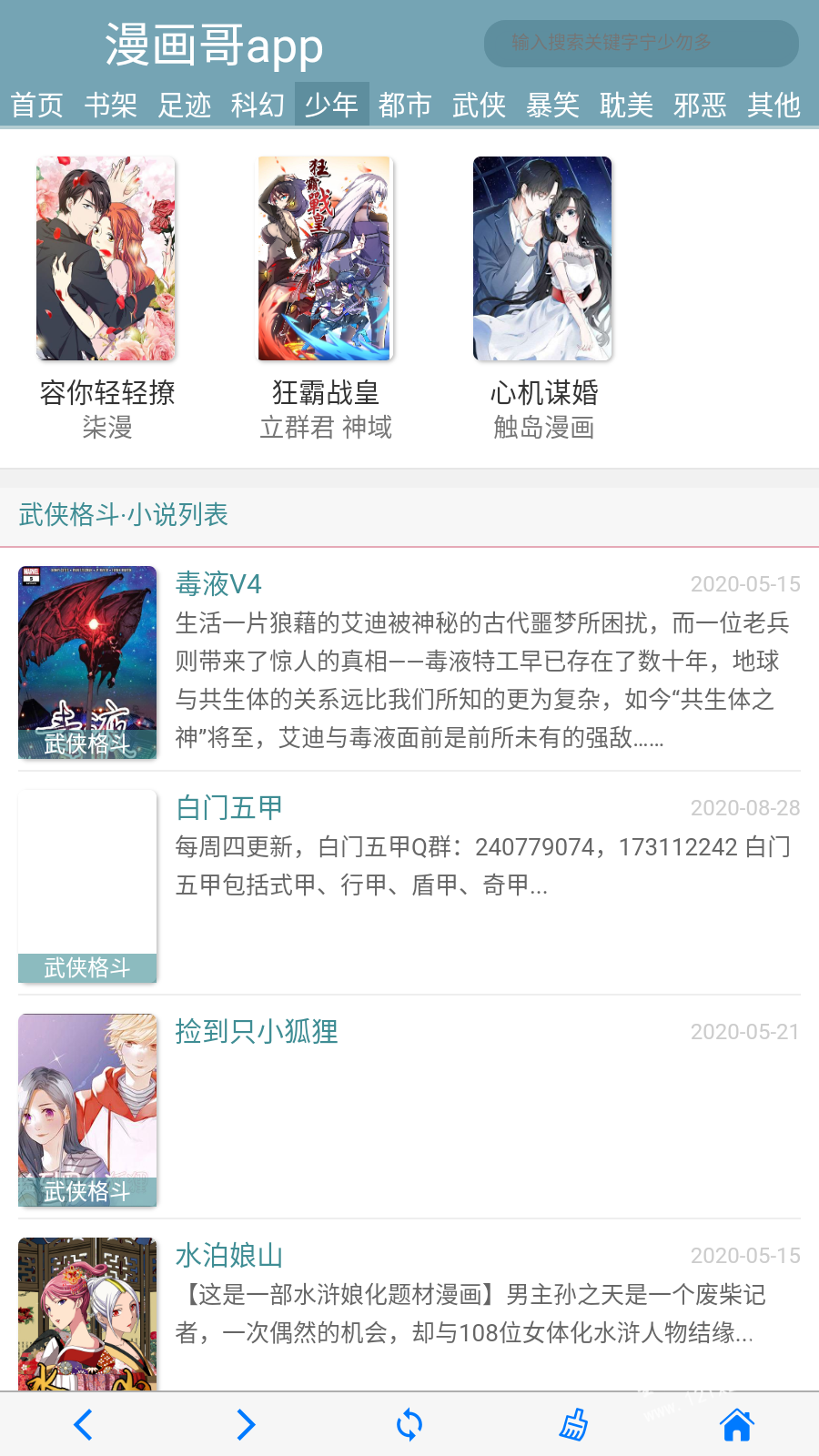Open the 武侠 category tab

pyautogui.click(x=479, y=105)
